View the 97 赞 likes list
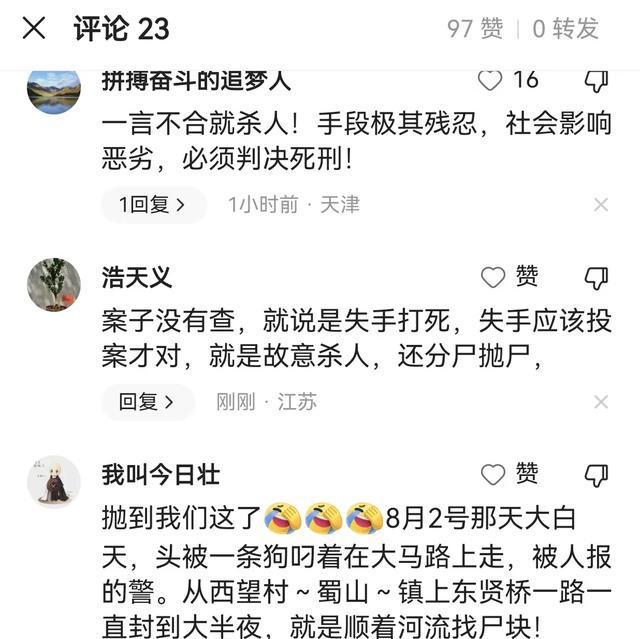Screen dimensions: 640x639 pos(475,29)
